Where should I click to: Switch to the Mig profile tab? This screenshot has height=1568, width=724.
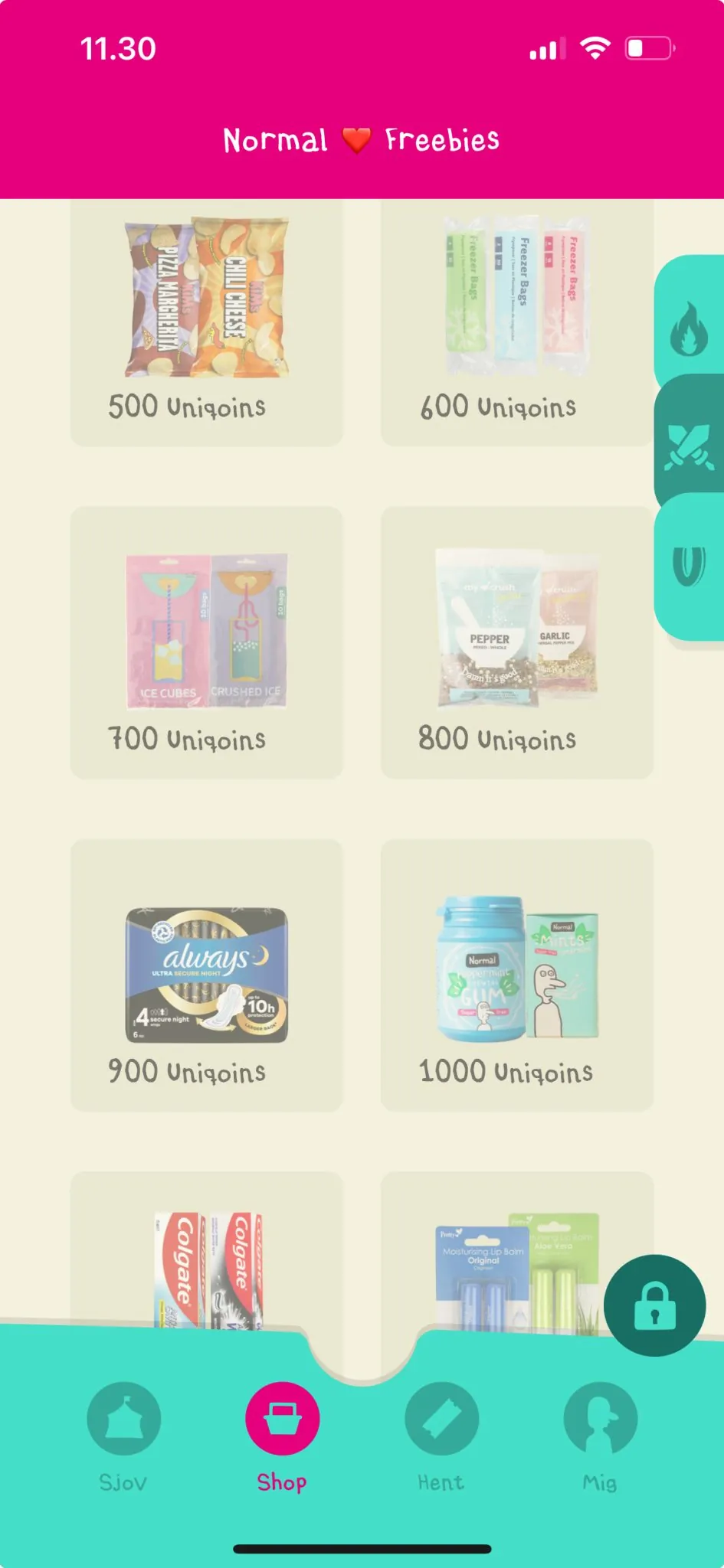click(600, 1436)
